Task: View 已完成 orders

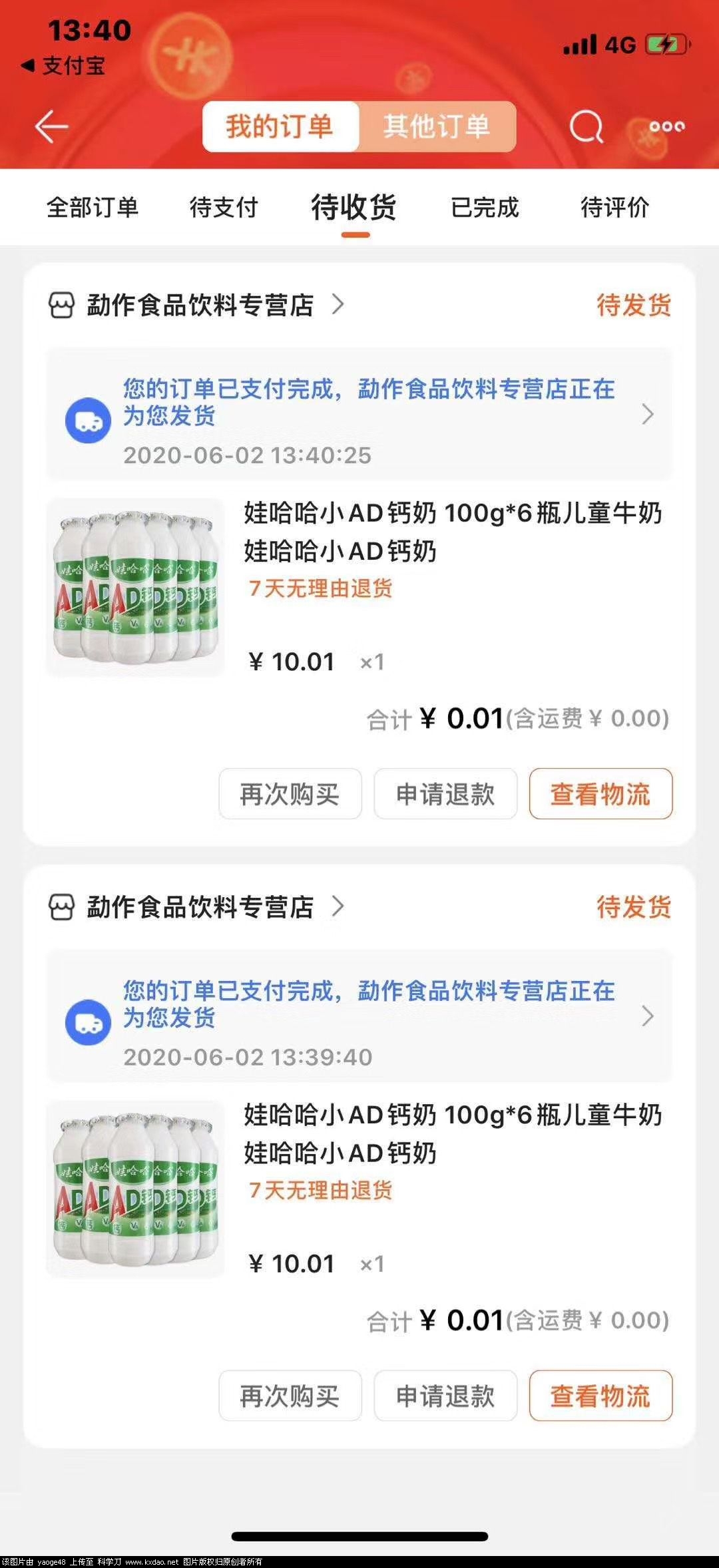Action: [485, 208]
